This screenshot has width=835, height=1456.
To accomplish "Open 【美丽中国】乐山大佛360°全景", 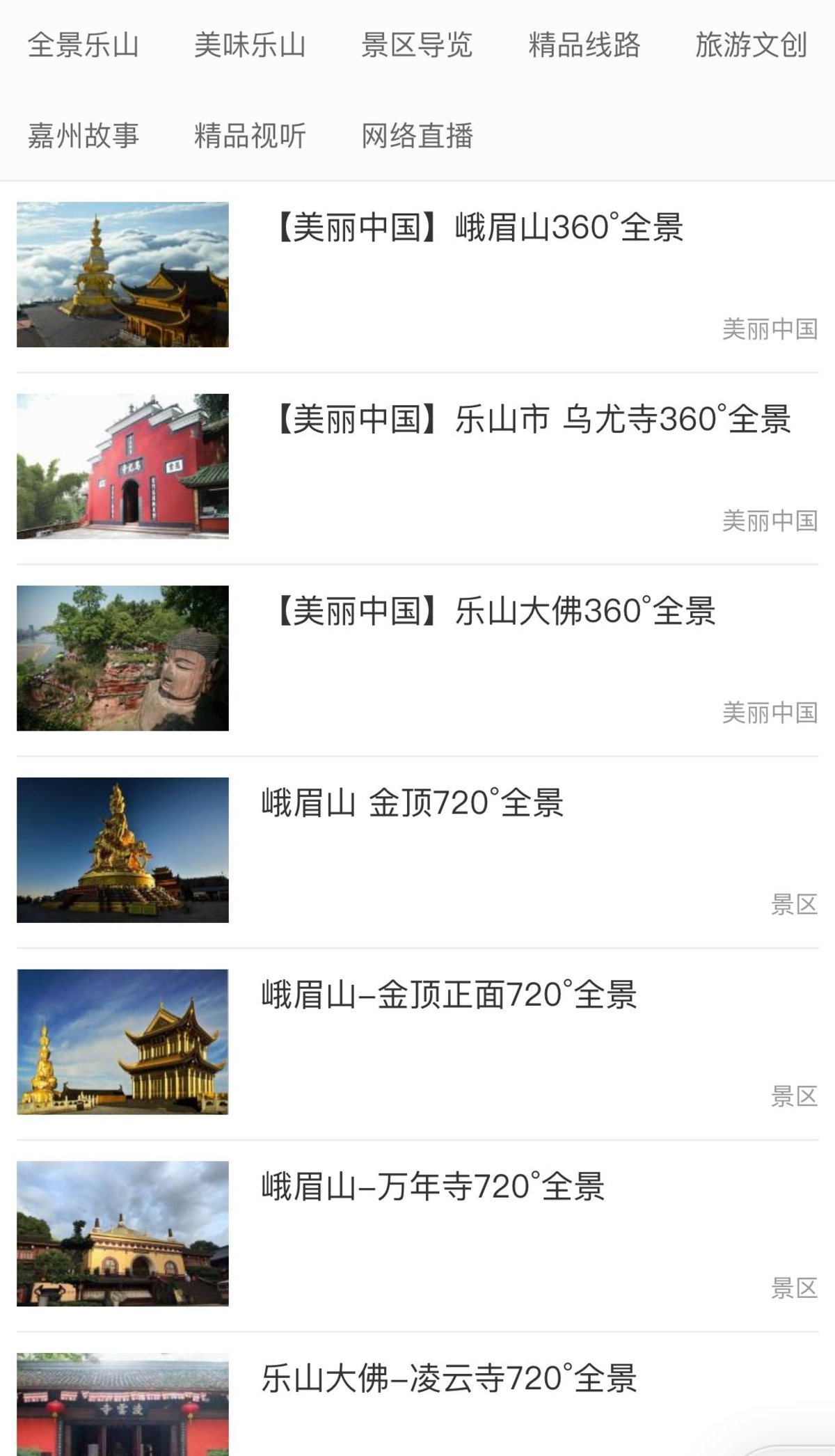I will 494,611.
